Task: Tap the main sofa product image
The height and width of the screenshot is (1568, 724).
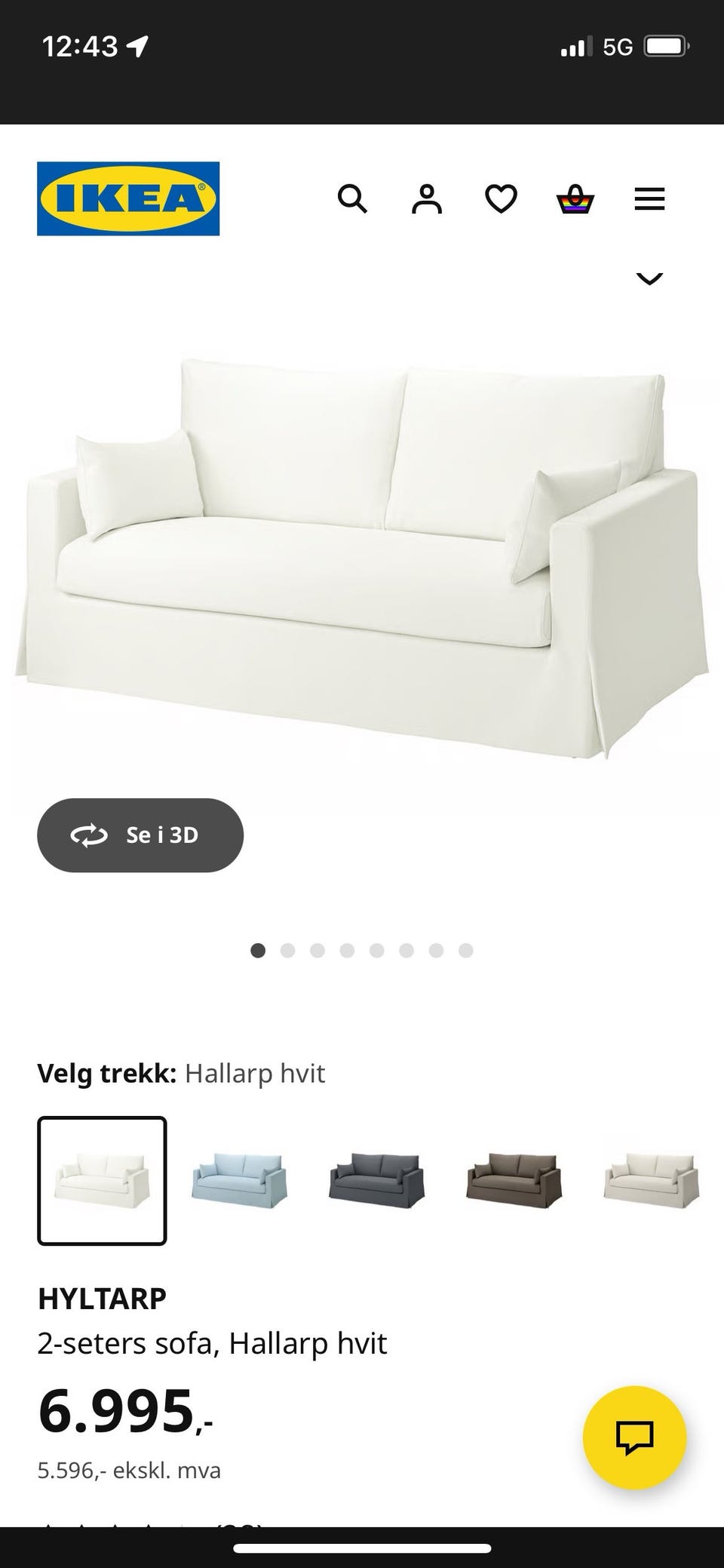Action: pos(362,551)
